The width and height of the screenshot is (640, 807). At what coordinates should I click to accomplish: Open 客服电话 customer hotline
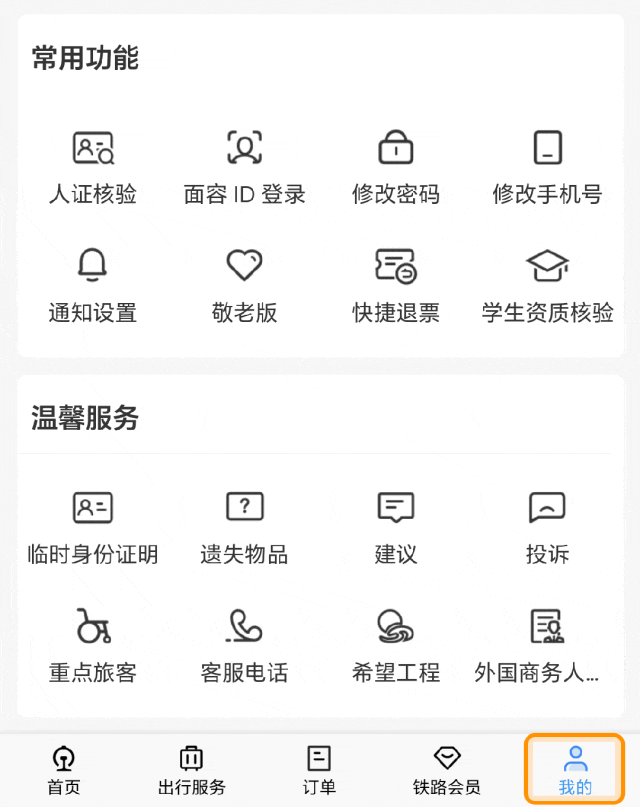click(x=244, y=645)
